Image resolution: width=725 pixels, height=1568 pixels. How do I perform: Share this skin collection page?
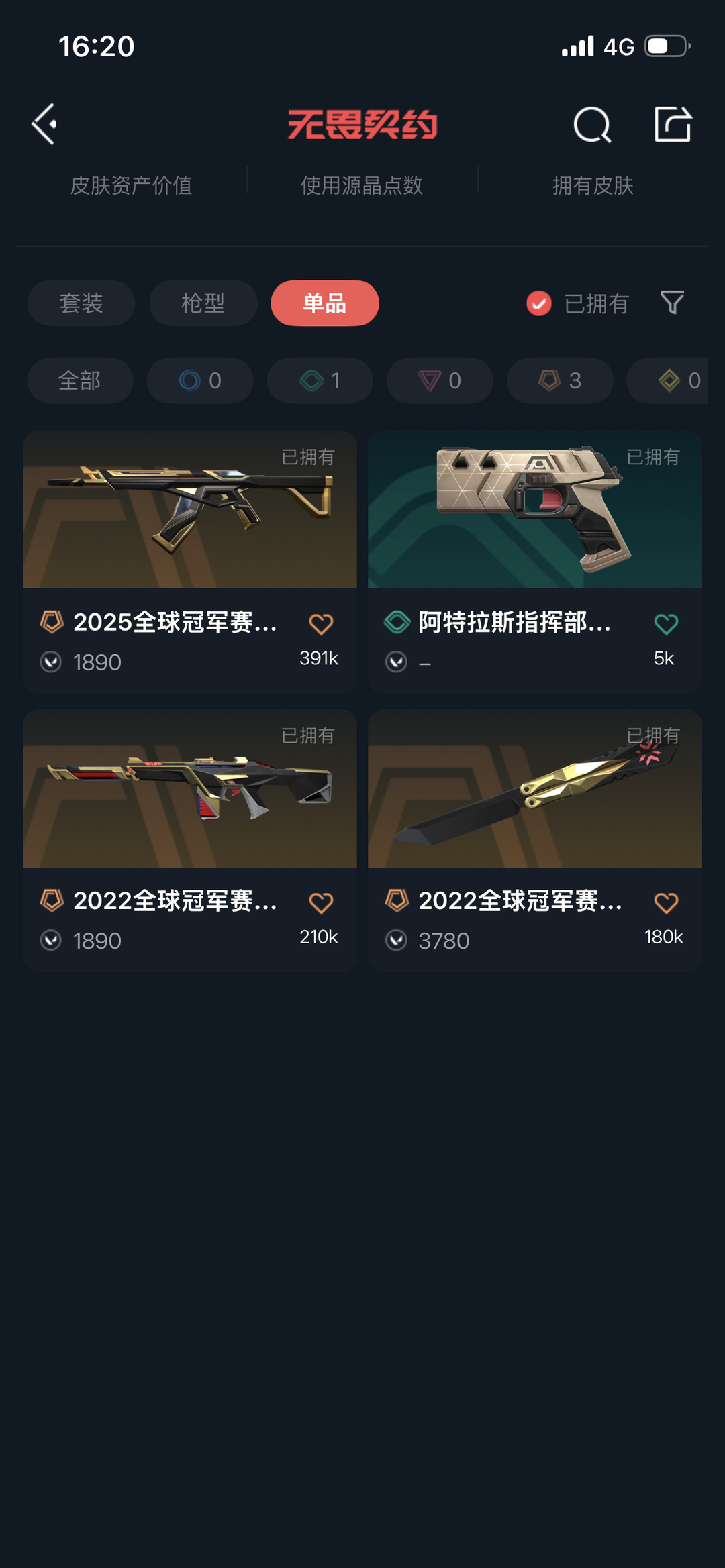pos(673,124)
